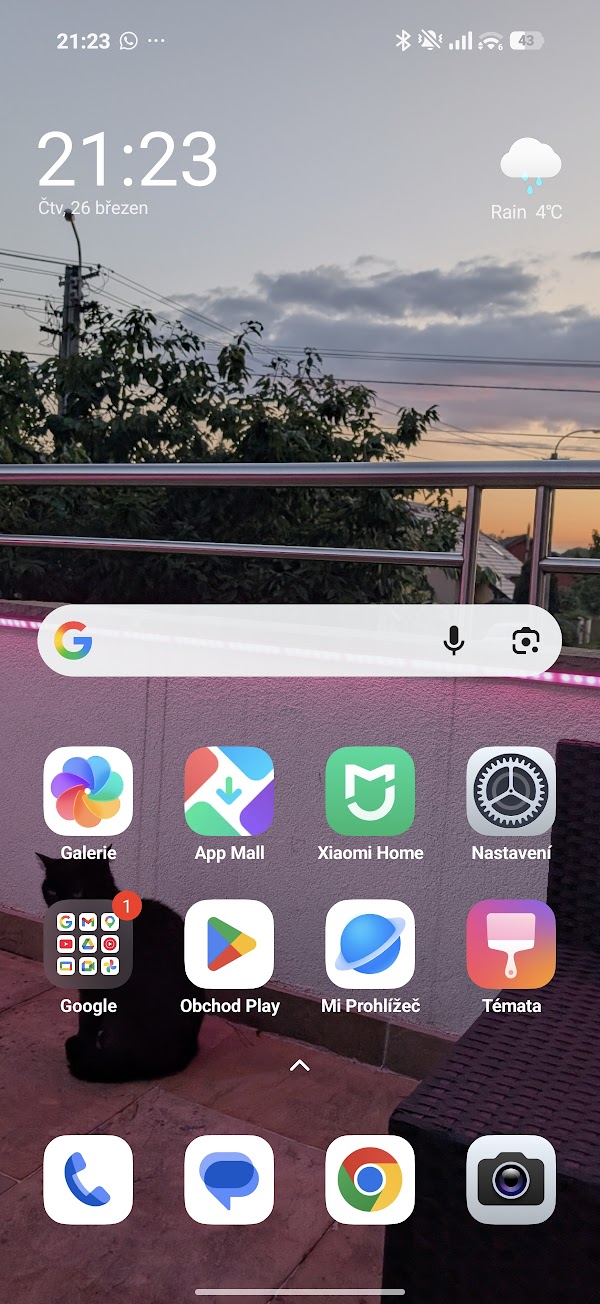Expand app drawer with up chevron
The image size is (600, 1304).
pyautogui.click(x=299, y=1066)
